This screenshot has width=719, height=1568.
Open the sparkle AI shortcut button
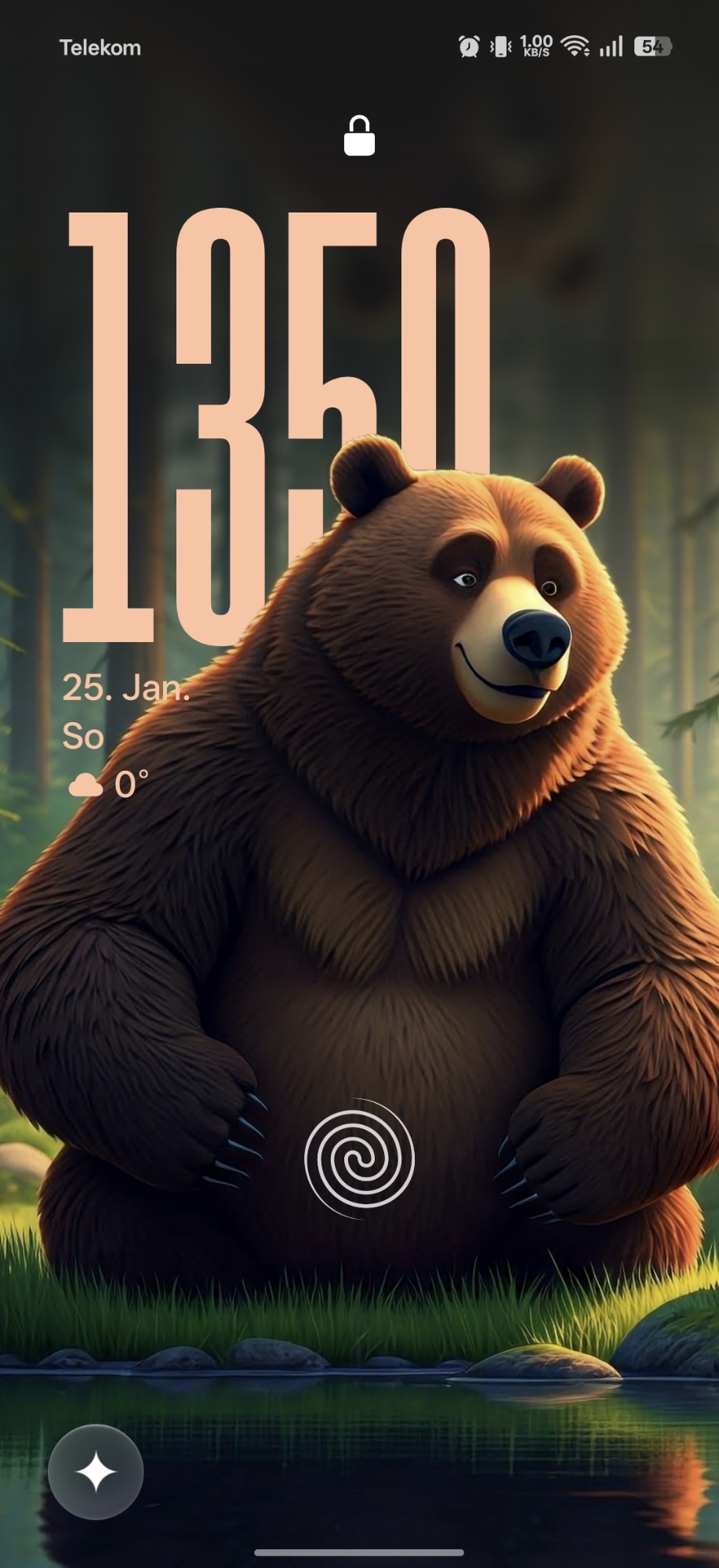[96, 1472]
